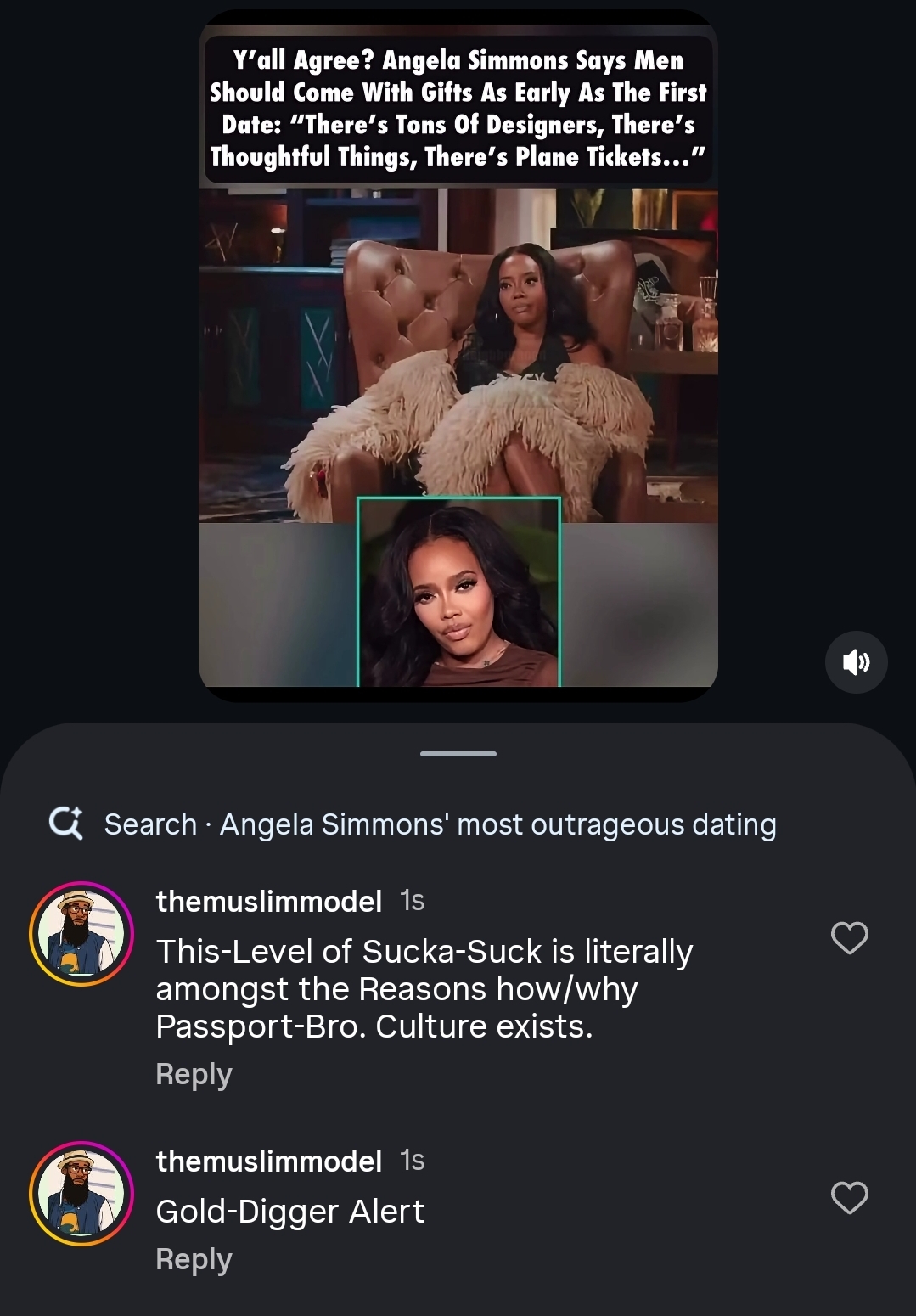Reply to the Passport-Bro comment
The height and width of the screenshot is (1316, 916).
click(x=194, y=1074)
